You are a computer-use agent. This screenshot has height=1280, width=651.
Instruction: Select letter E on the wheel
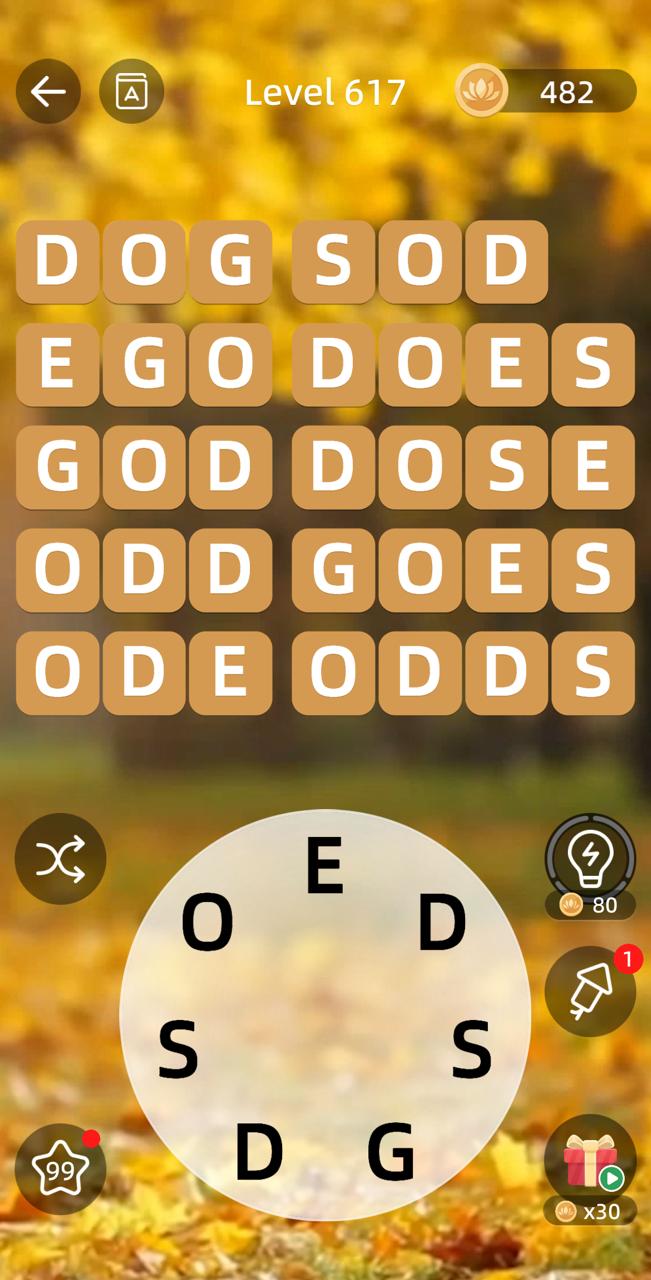pyautogui.click(x=324, y=867)
